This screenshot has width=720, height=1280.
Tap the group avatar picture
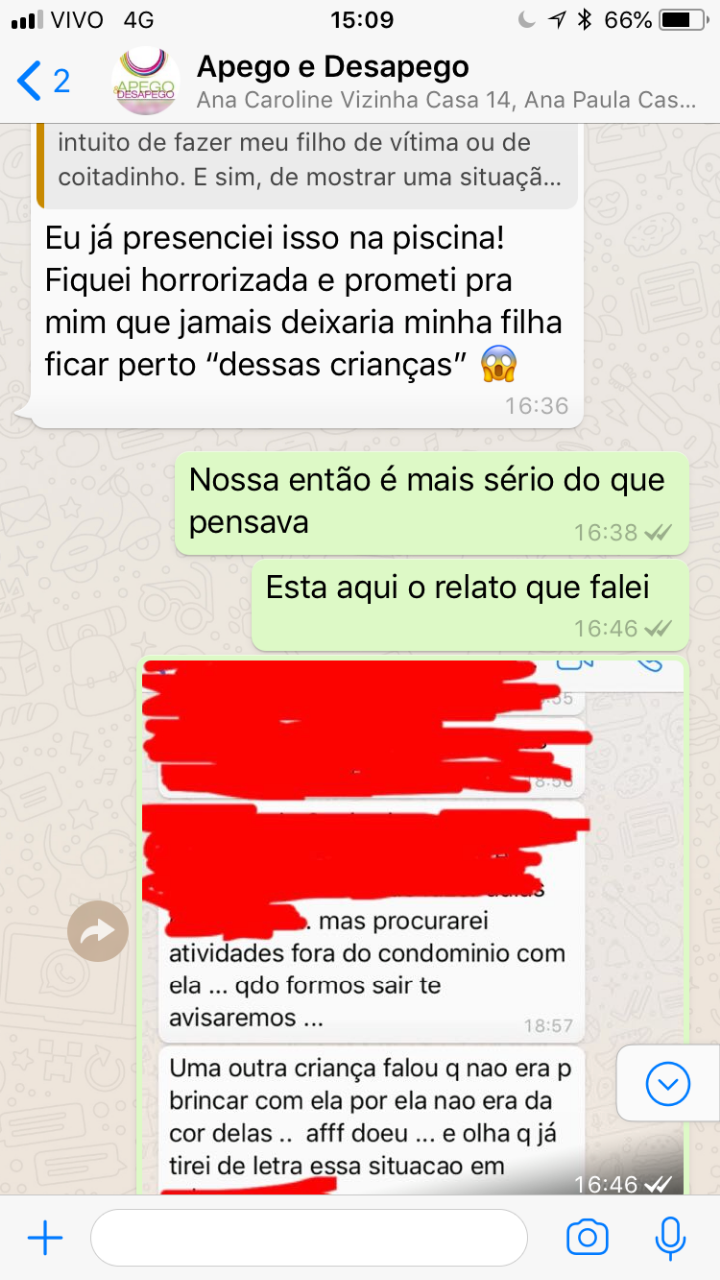point(146,81)
